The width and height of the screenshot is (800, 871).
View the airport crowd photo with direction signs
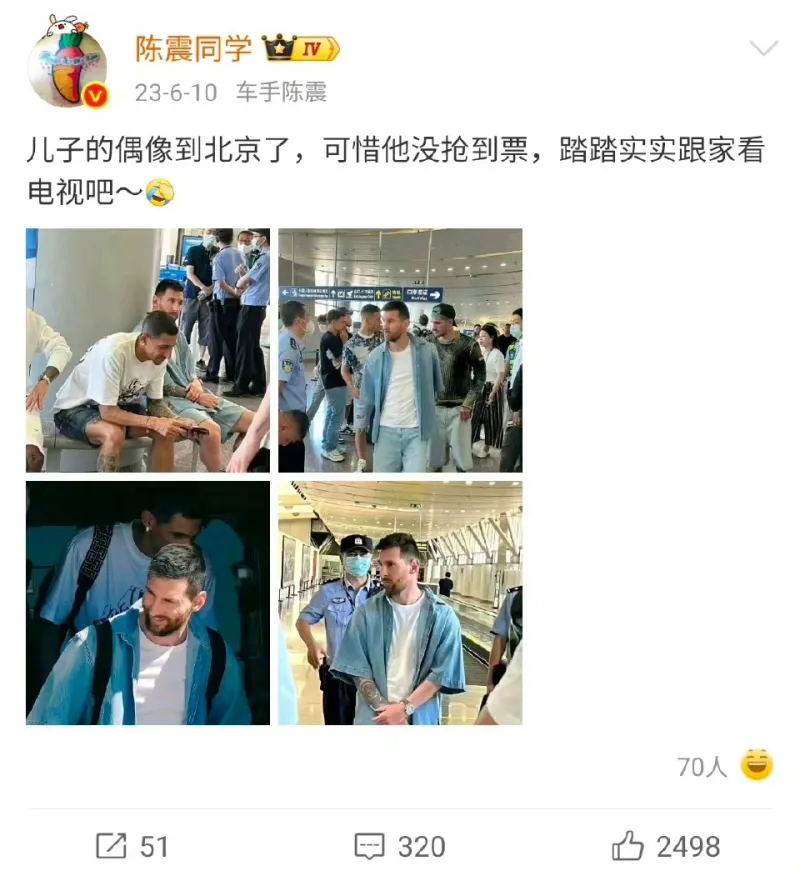click(400, 350)
